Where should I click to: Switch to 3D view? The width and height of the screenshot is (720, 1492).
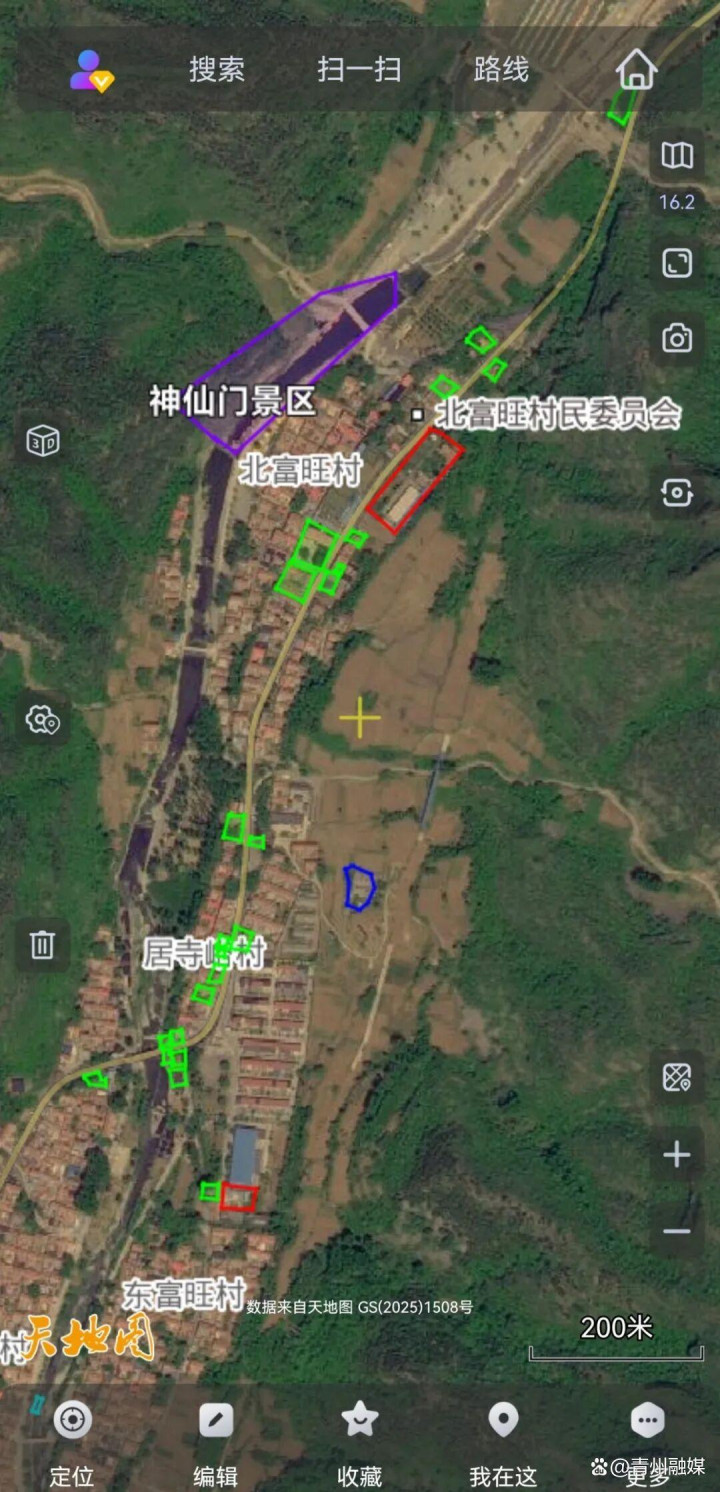click(42, 440)
